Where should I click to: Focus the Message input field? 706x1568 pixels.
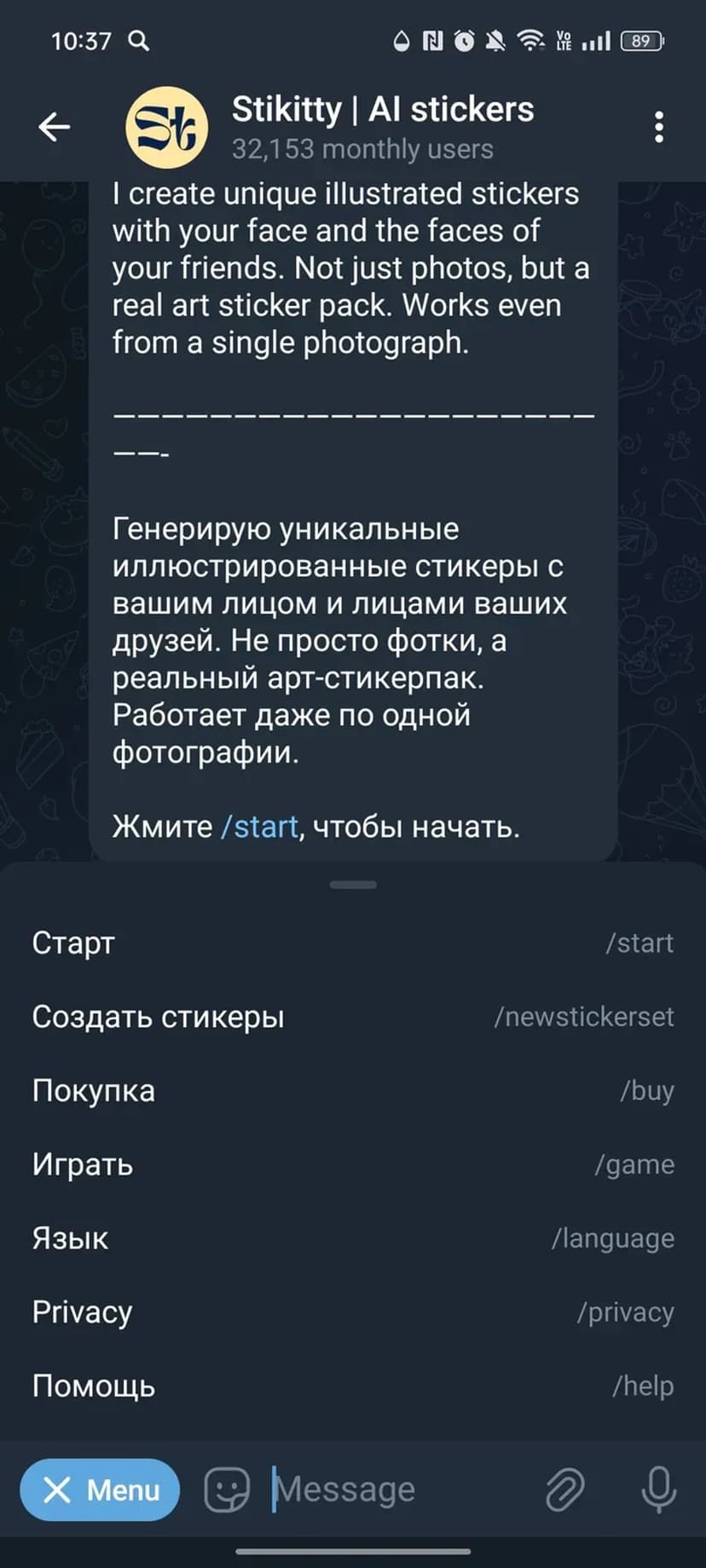(392, 1490)
